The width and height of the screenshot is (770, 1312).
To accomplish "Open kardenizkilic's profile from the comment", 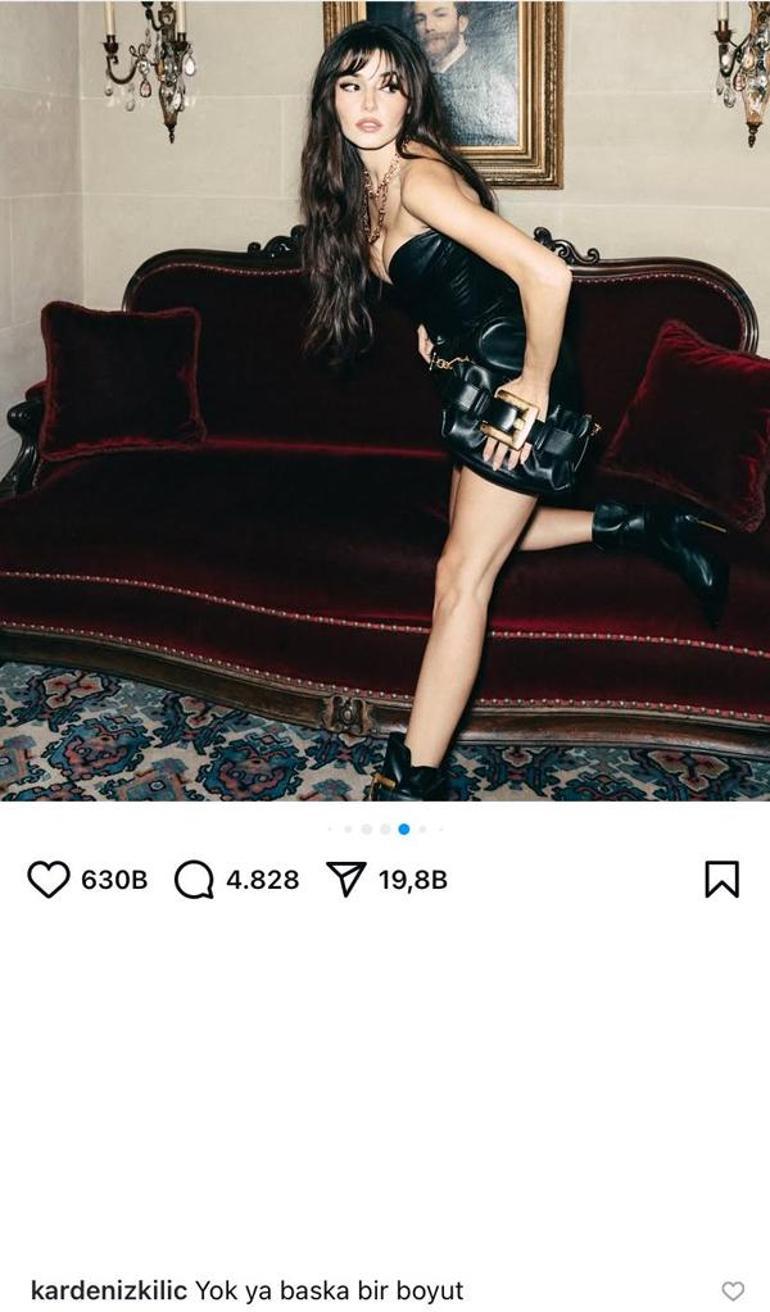I will 109,1290.
